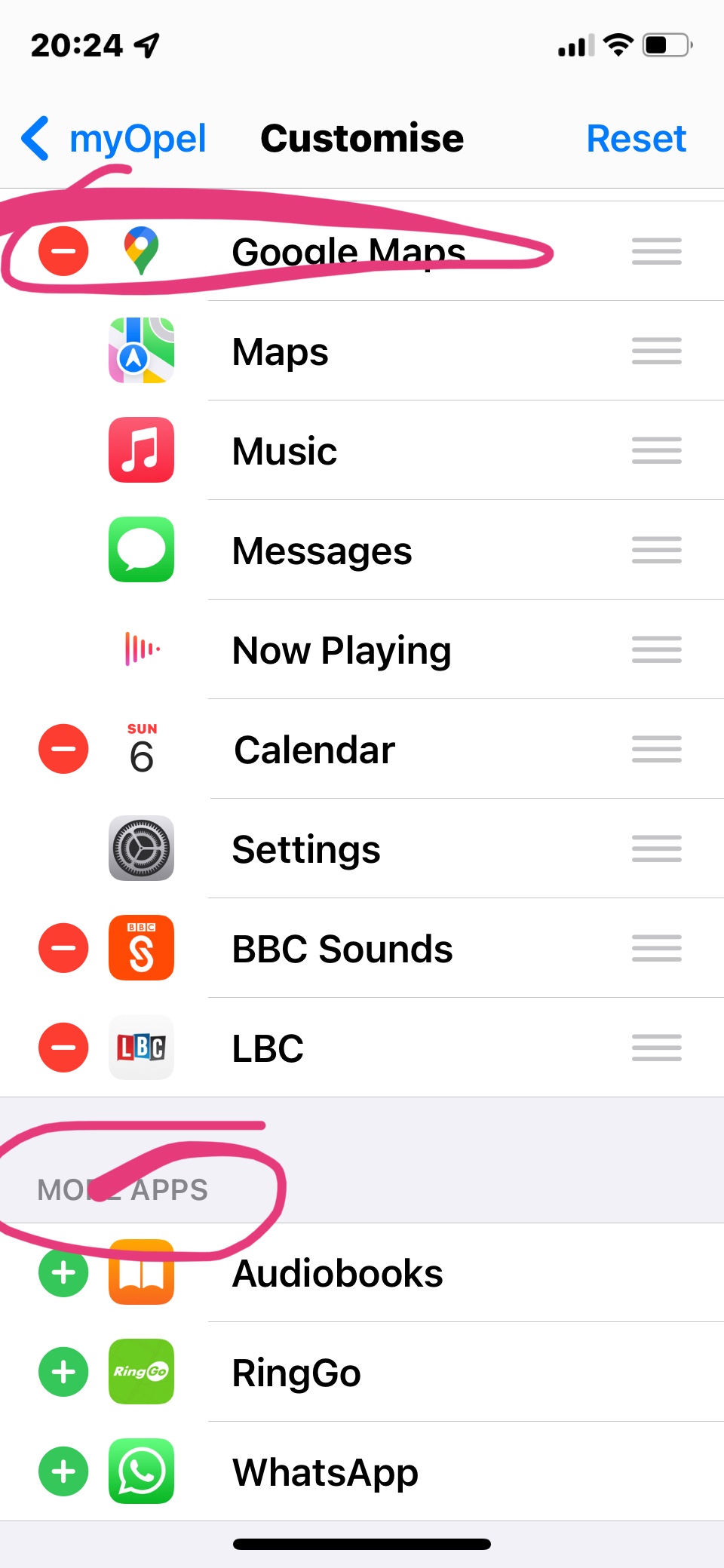
Task: Reset the CarPlay app layout
Action: 636,139
